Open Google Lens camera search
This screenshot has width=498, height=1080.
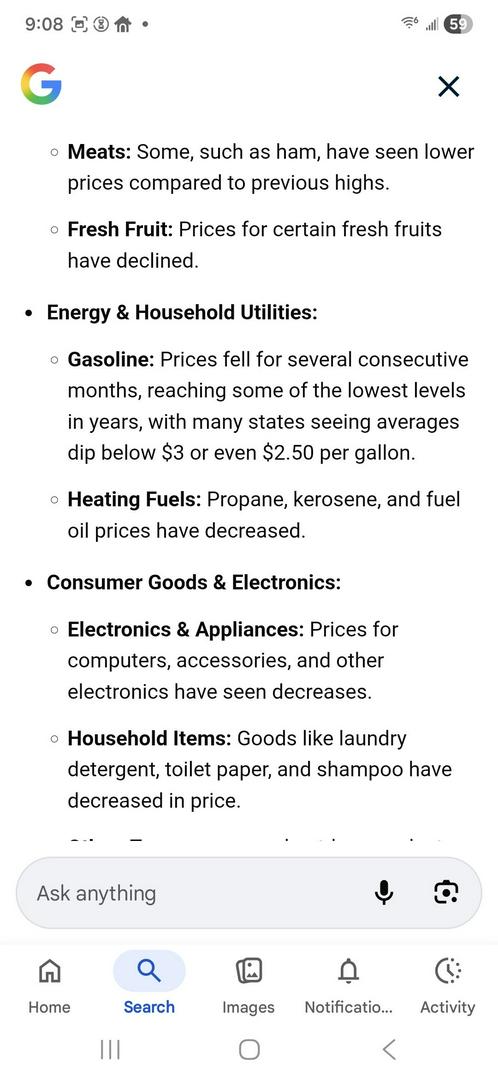[x=446, y=893]
